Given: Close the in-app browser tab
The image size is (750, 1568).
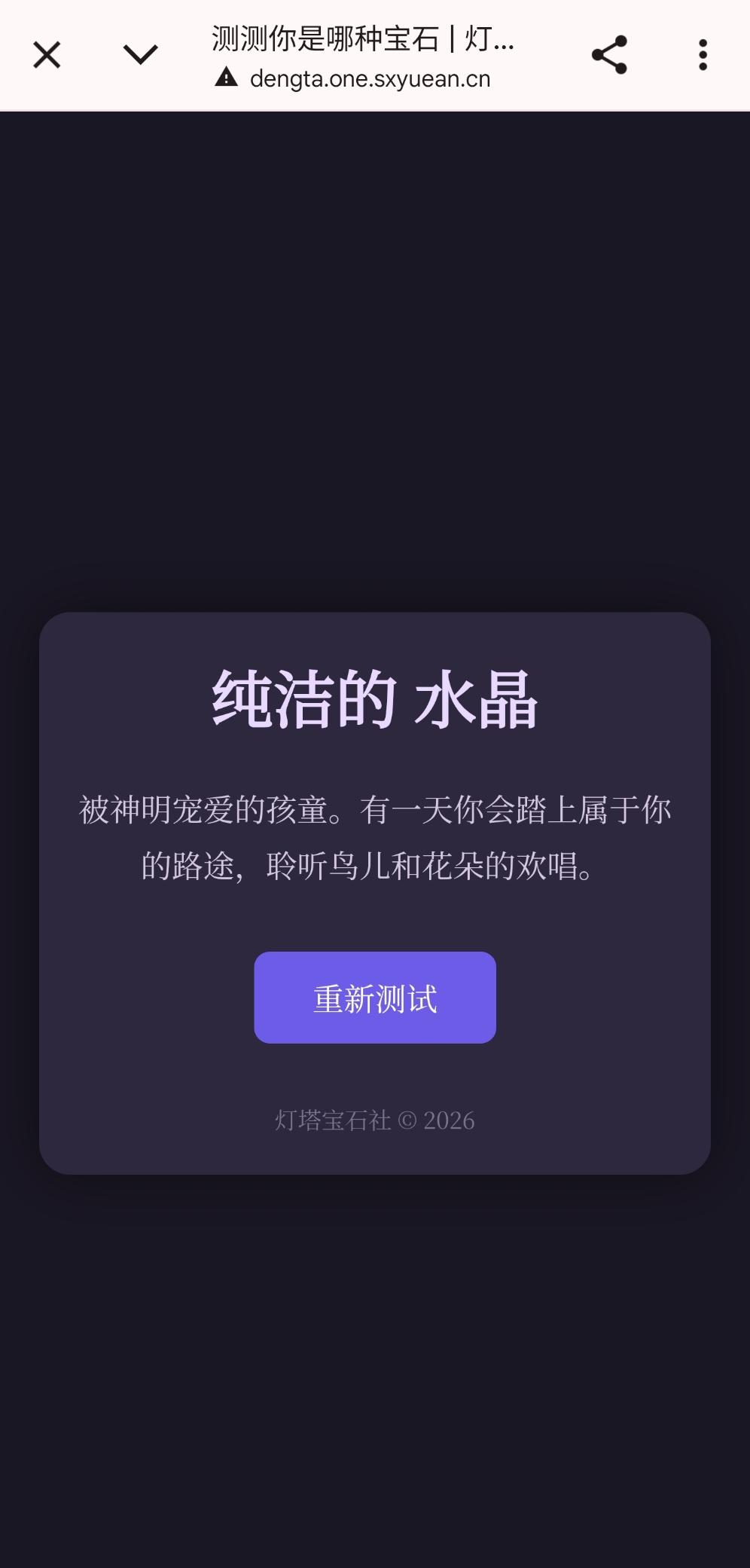Looking at the screenshot, I should point(47,55).
